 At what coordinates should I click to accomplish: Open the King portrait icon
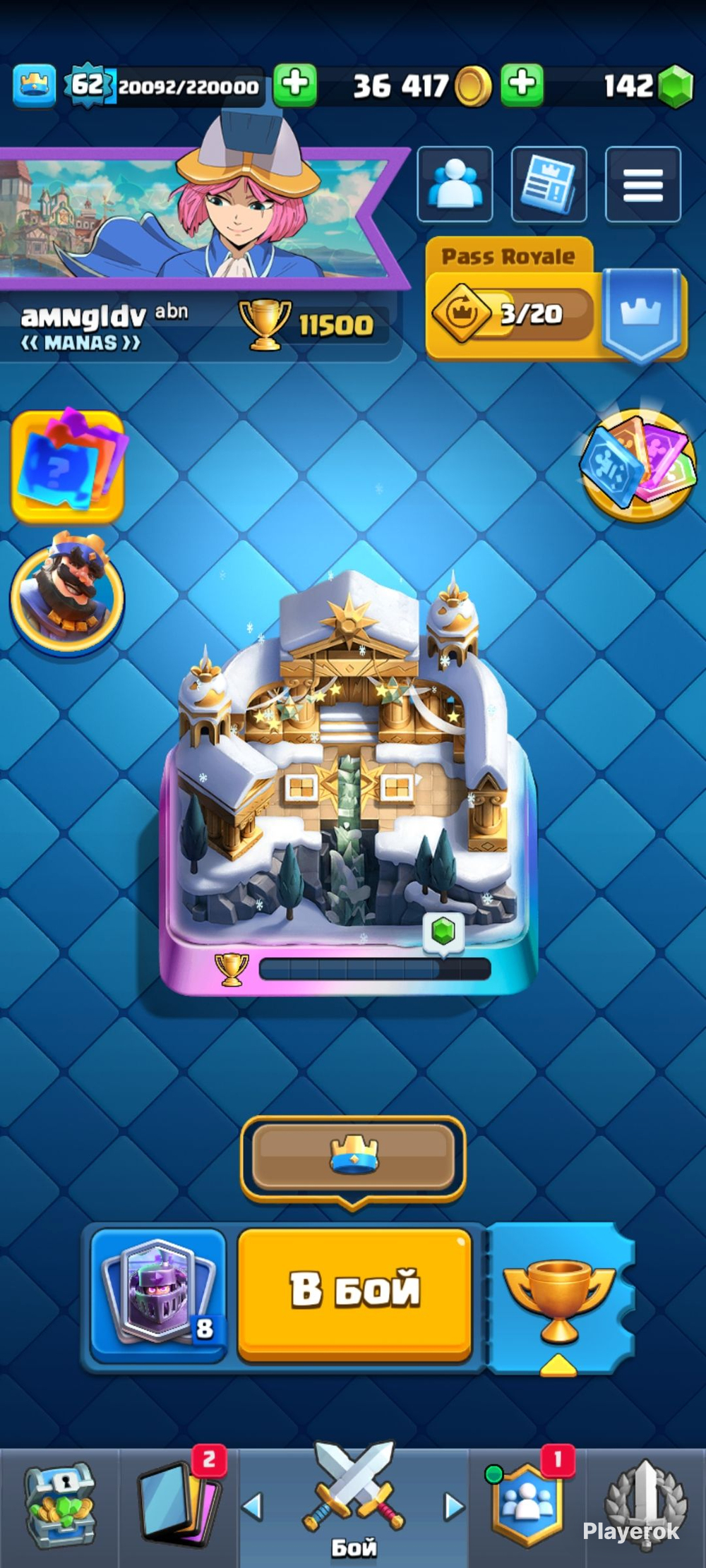[x=67, y=595]
